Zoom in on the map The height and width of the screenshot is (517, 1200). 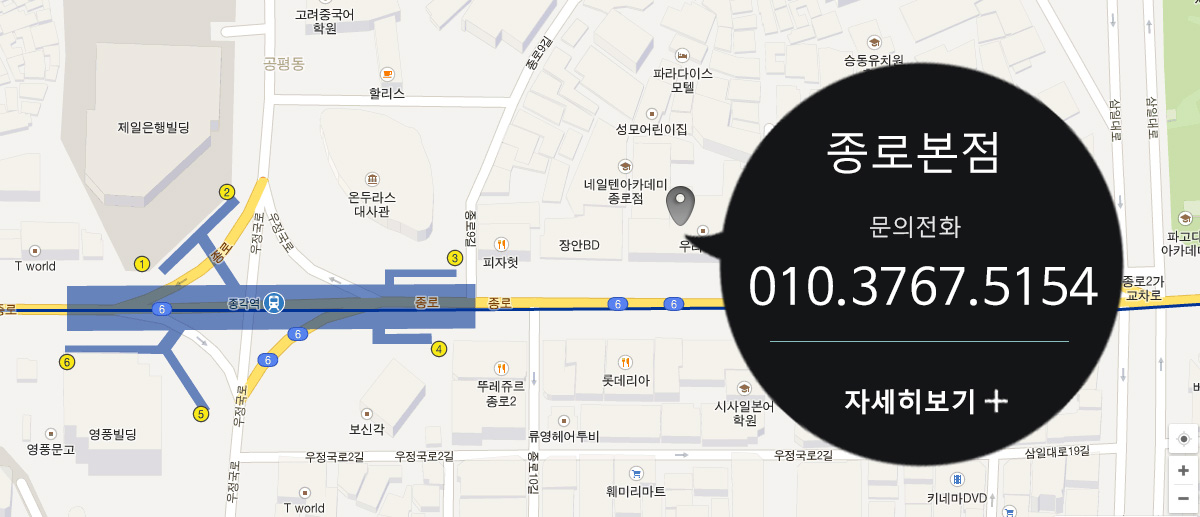coord(1184,471)
